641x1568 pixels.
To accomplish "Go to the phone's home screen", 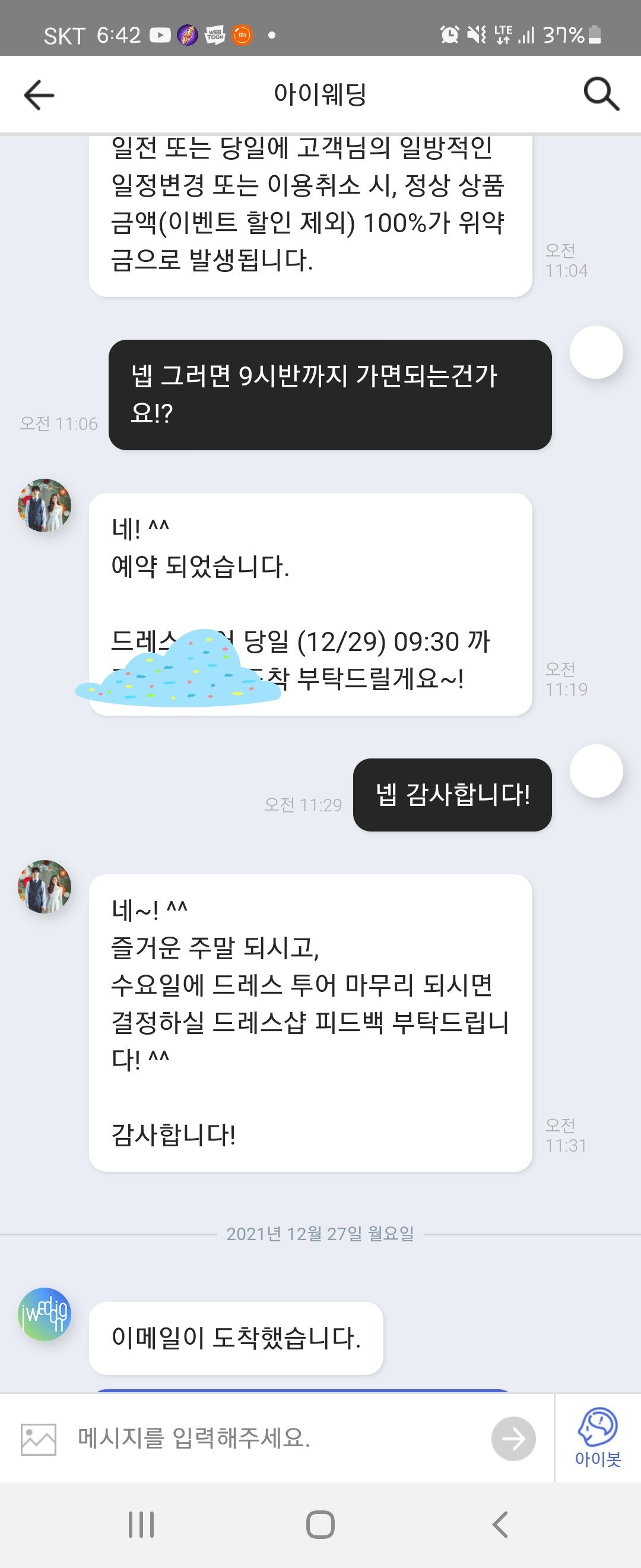I will [x=320, y=1524].
